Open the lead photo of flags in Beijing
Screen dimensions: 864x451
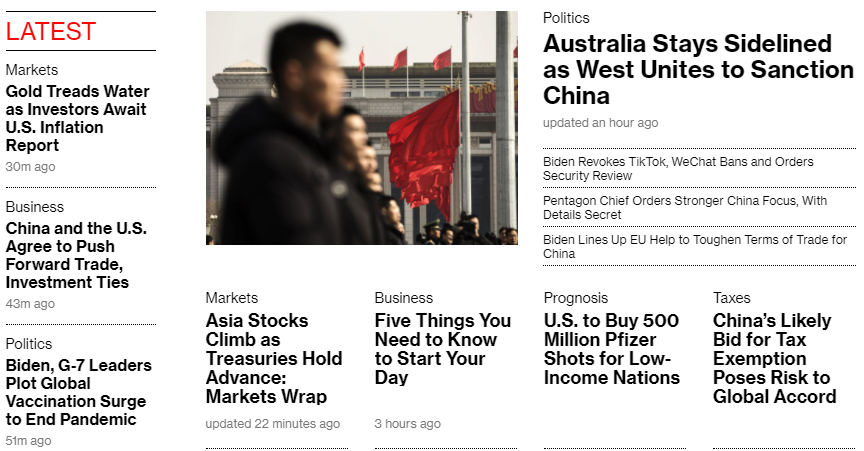(361, 128)
